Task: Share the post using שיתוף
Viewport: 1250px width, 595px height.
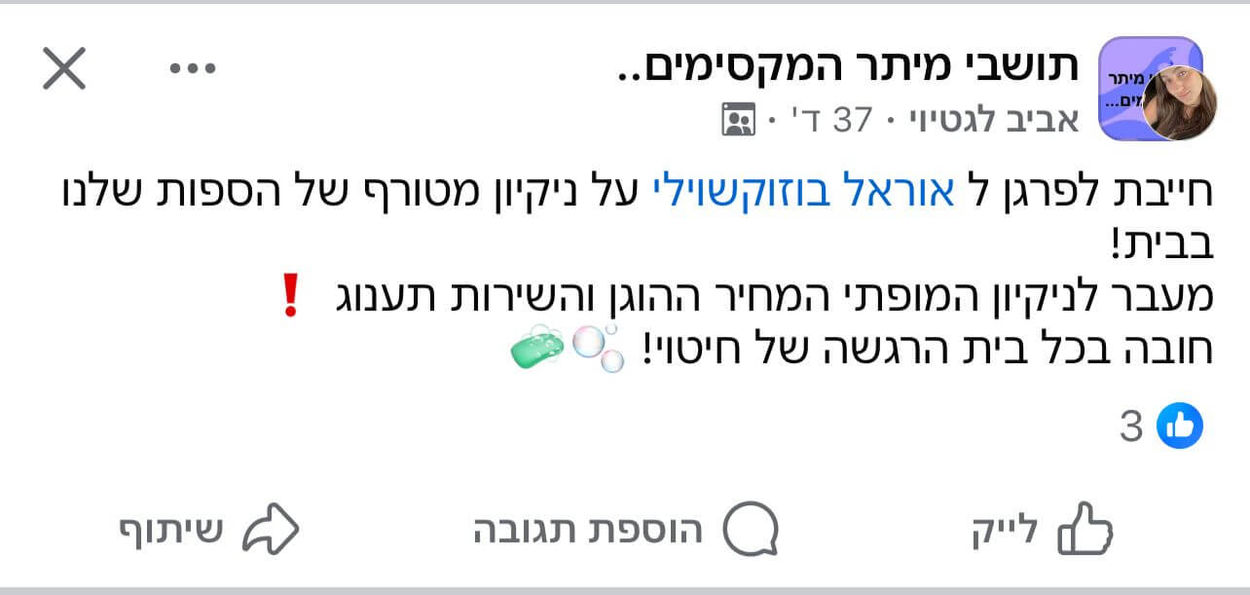Action: [x=208, y=530]
